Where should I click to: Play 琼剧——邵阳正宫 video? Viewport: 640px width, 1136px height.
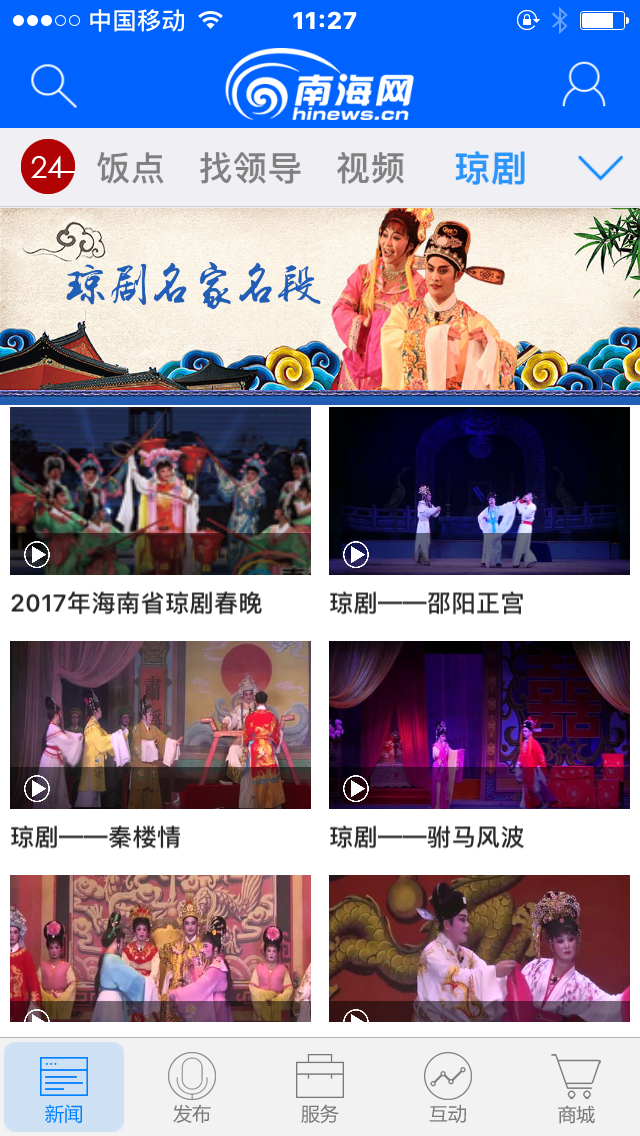(479, 491)
